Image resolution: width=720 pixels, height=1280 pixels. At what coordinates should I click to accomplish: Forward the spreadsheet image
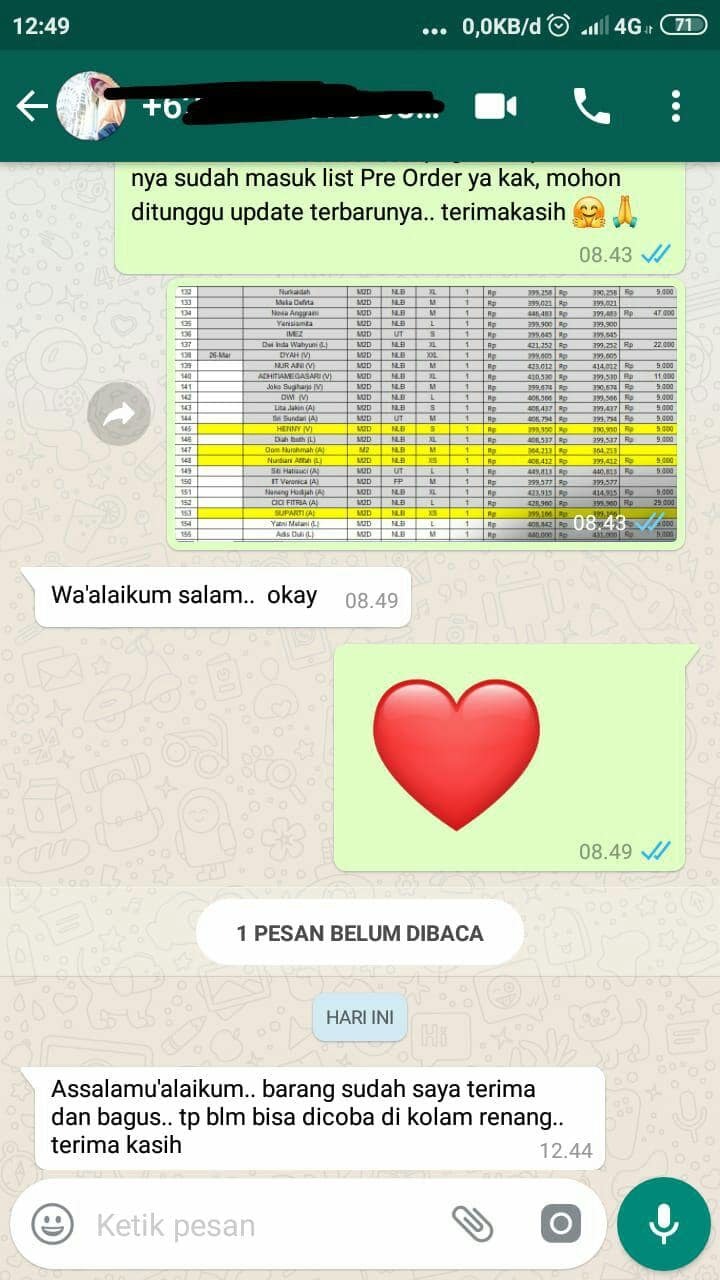tap(119, 413)
